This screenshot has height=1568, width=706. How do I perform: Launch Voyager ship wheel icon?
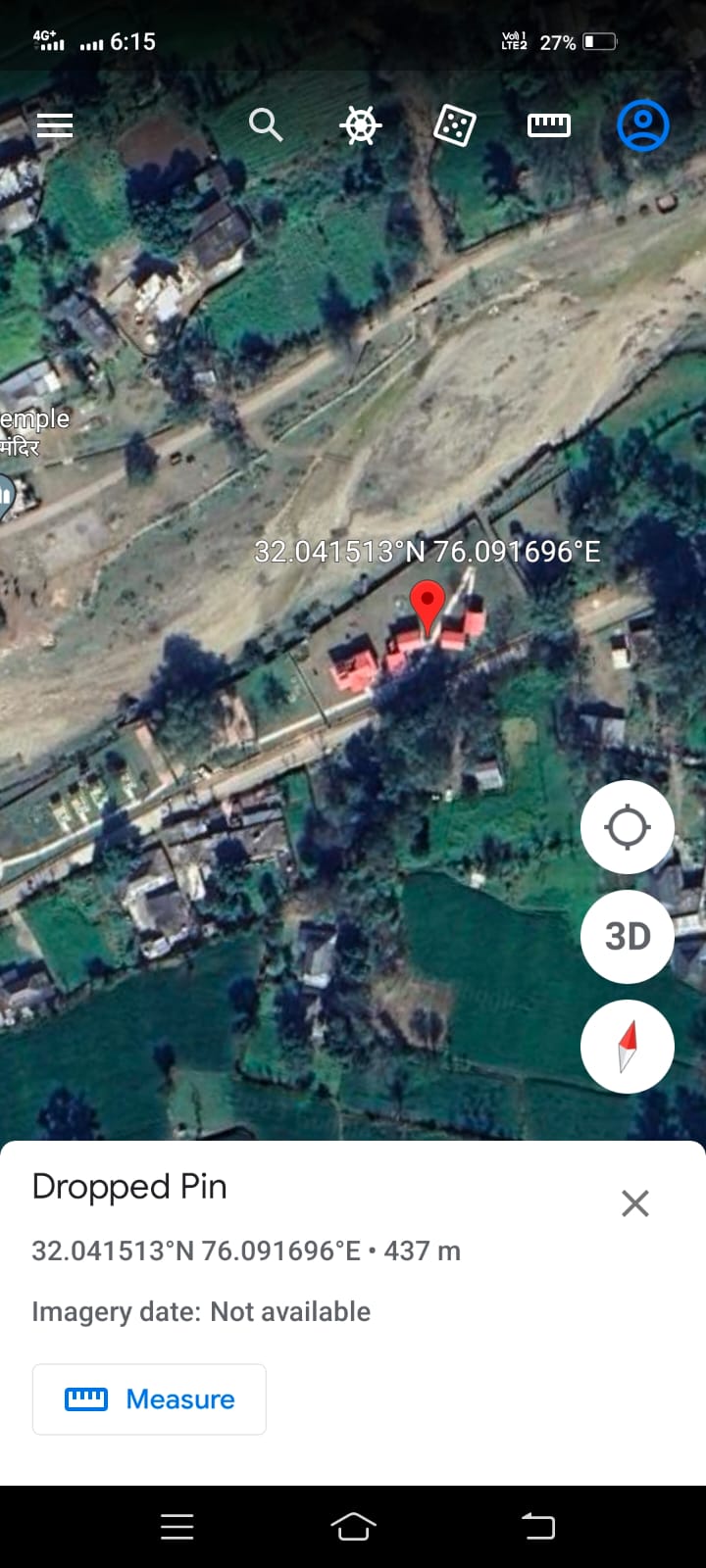pyautogui.click(x=360, y=125)
